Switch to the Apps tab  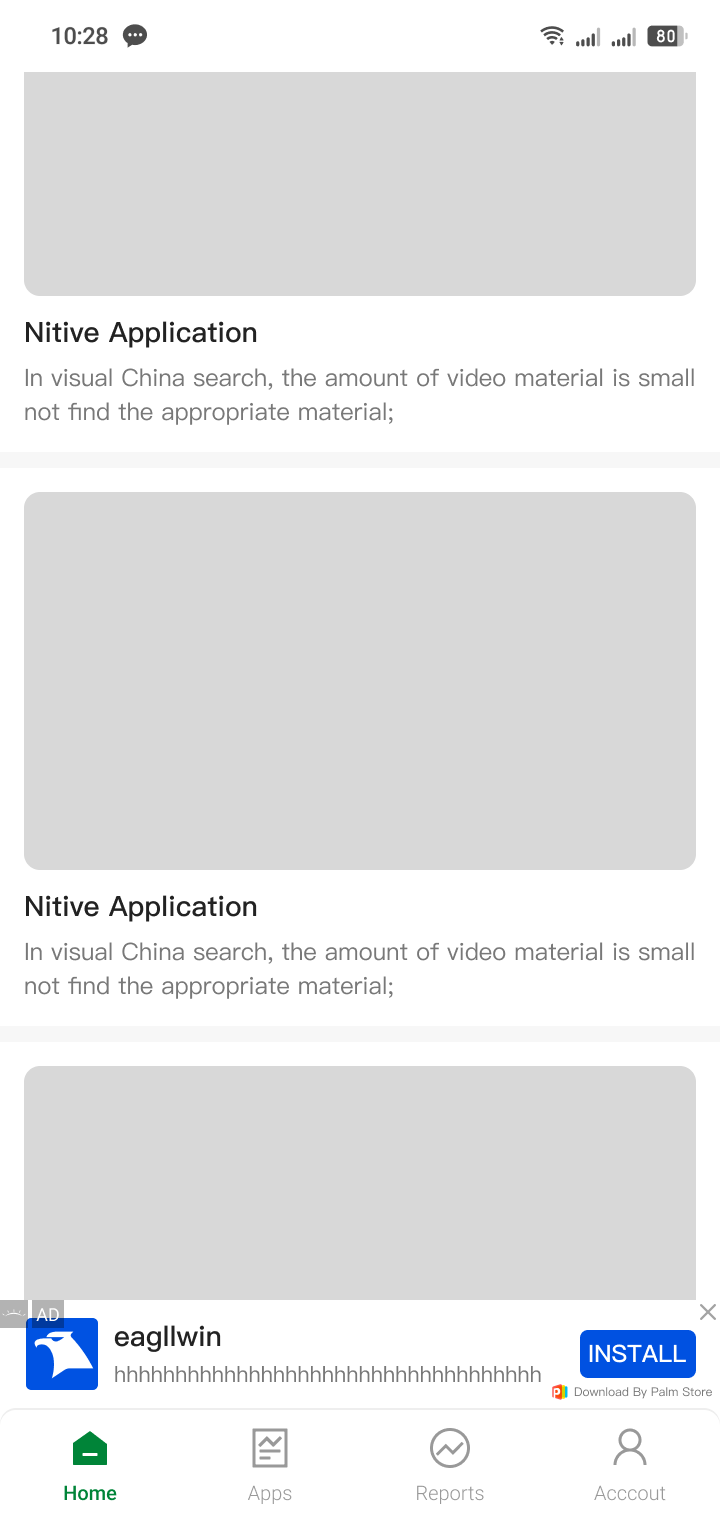coord(269,1464)
